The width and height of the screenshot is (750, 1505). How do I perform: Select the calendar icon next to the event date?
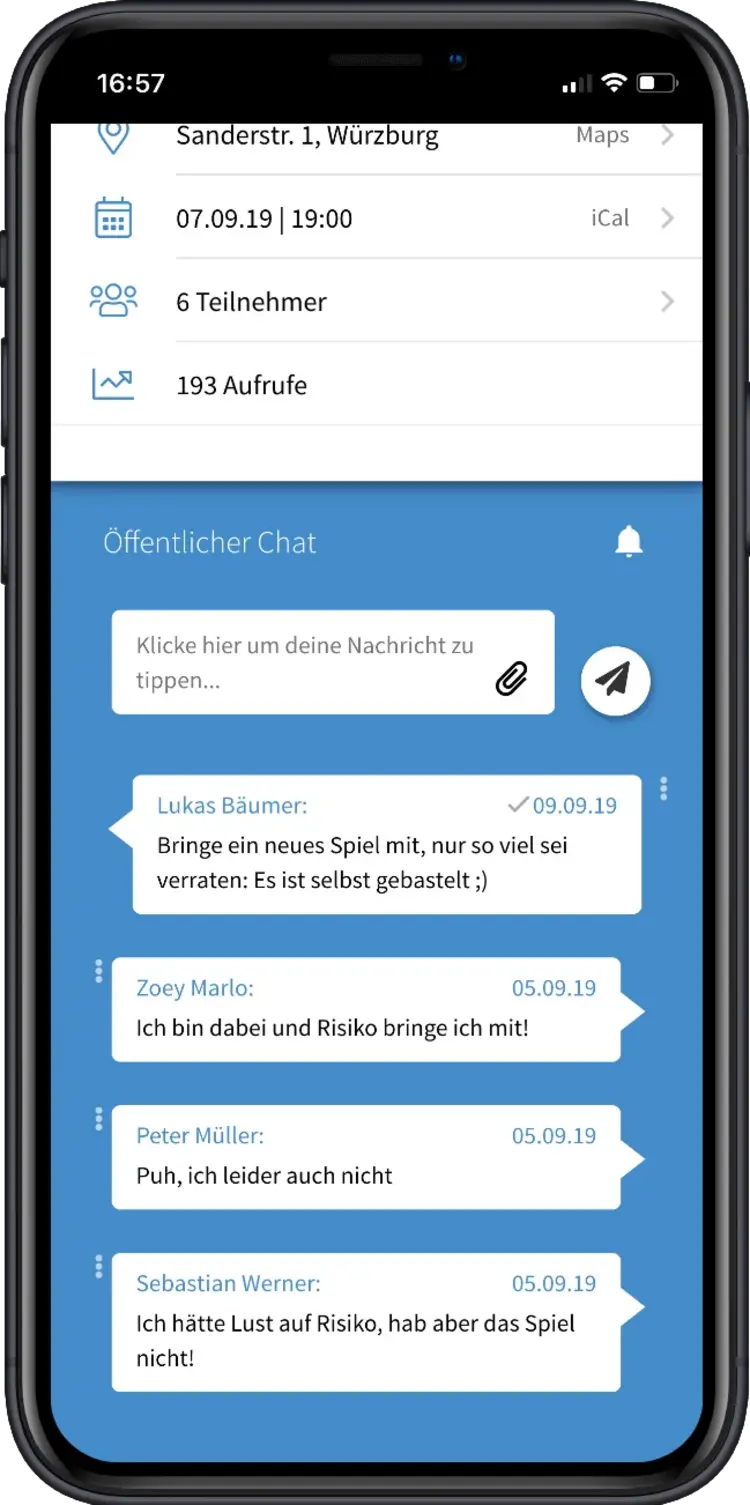113,218
